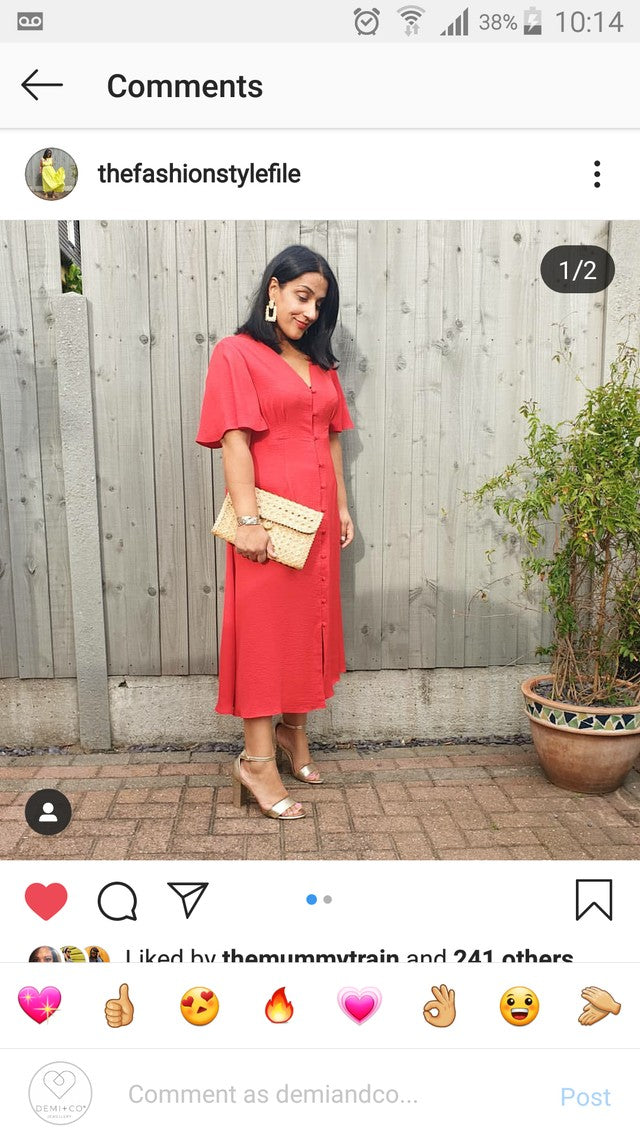Open thefashionstylefile username link
The image size is (640, 1138).
pos(199,174)
